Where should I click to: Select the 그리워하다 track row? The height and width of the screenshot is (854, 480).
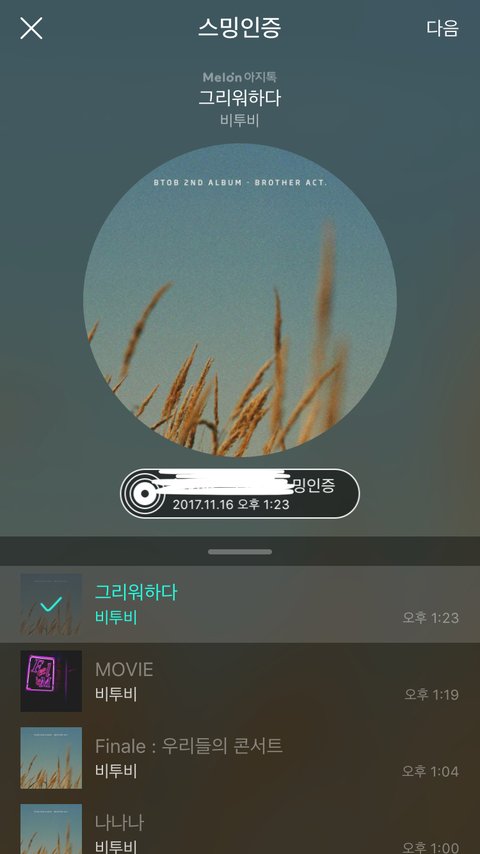pyautogui.click(x=240, y=605)
